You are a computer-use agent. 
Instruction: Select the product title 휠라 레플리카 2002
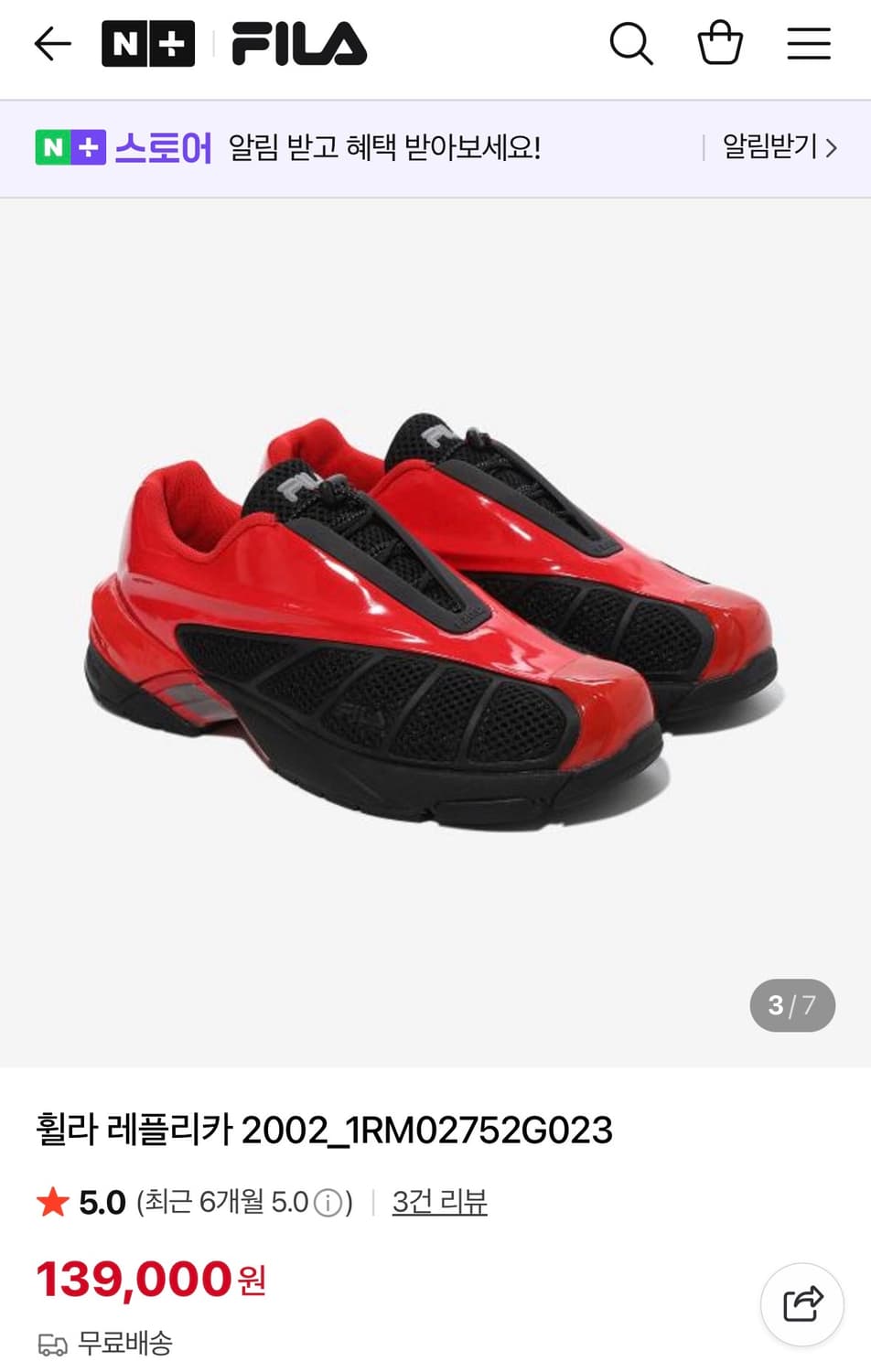[x=327, y=1131]
